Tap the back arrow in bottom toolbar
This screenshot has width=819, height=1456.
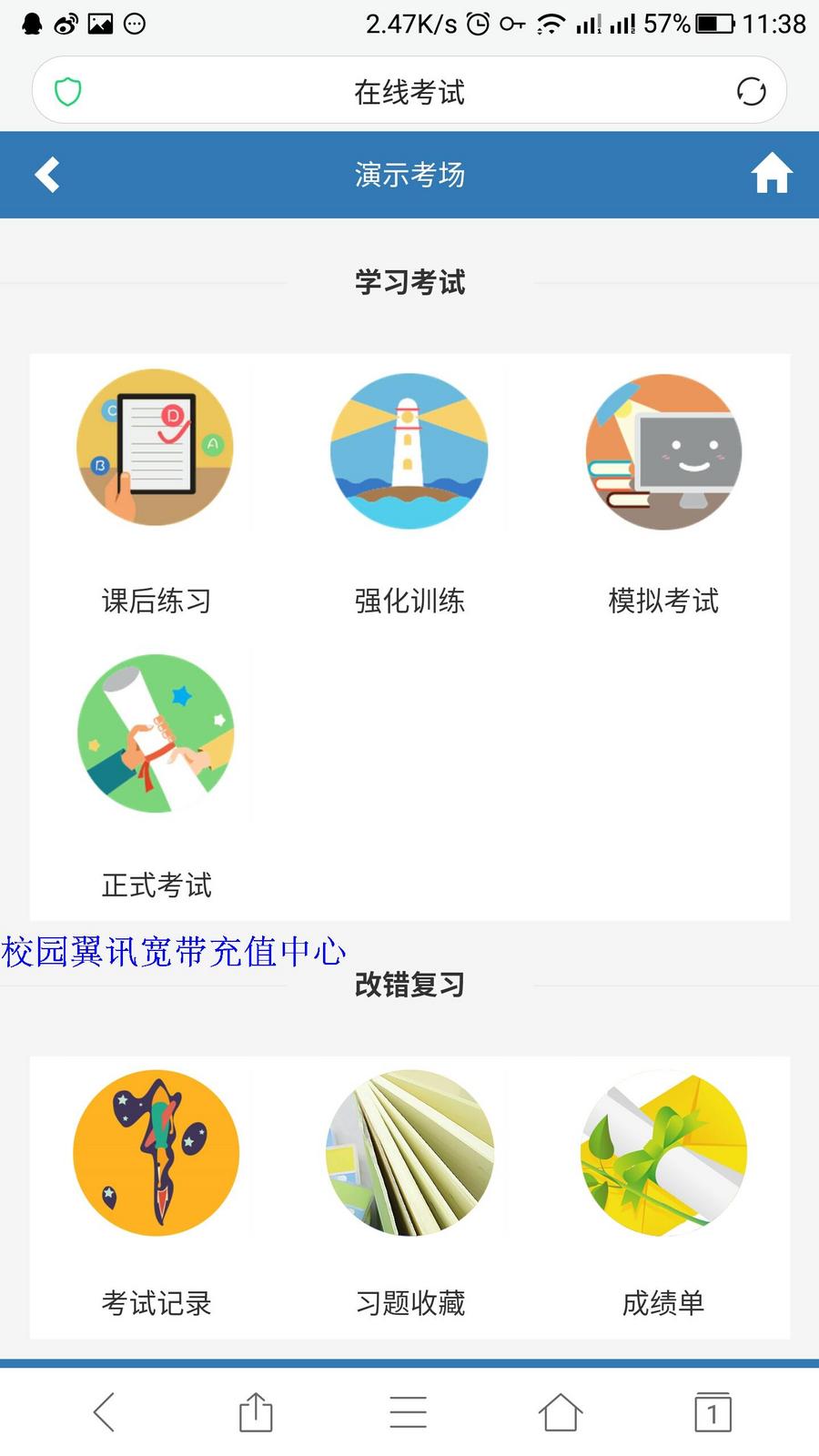point(103,1411)
